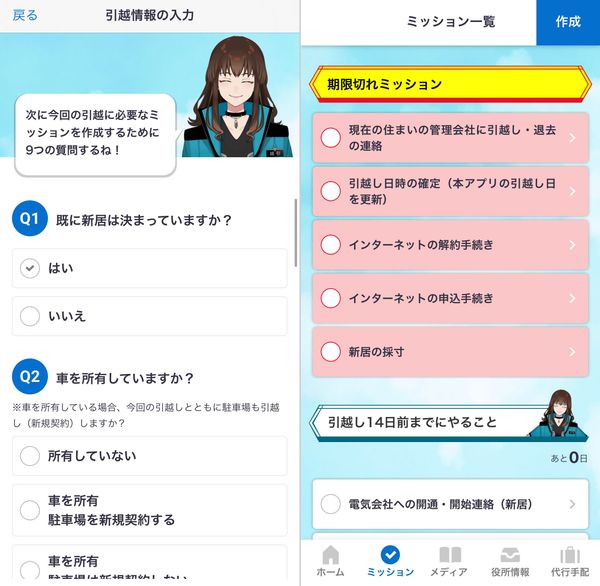This screenshot has height=586, width=600.
Task: Tap 戻る to go back
Action: [25, 15]
